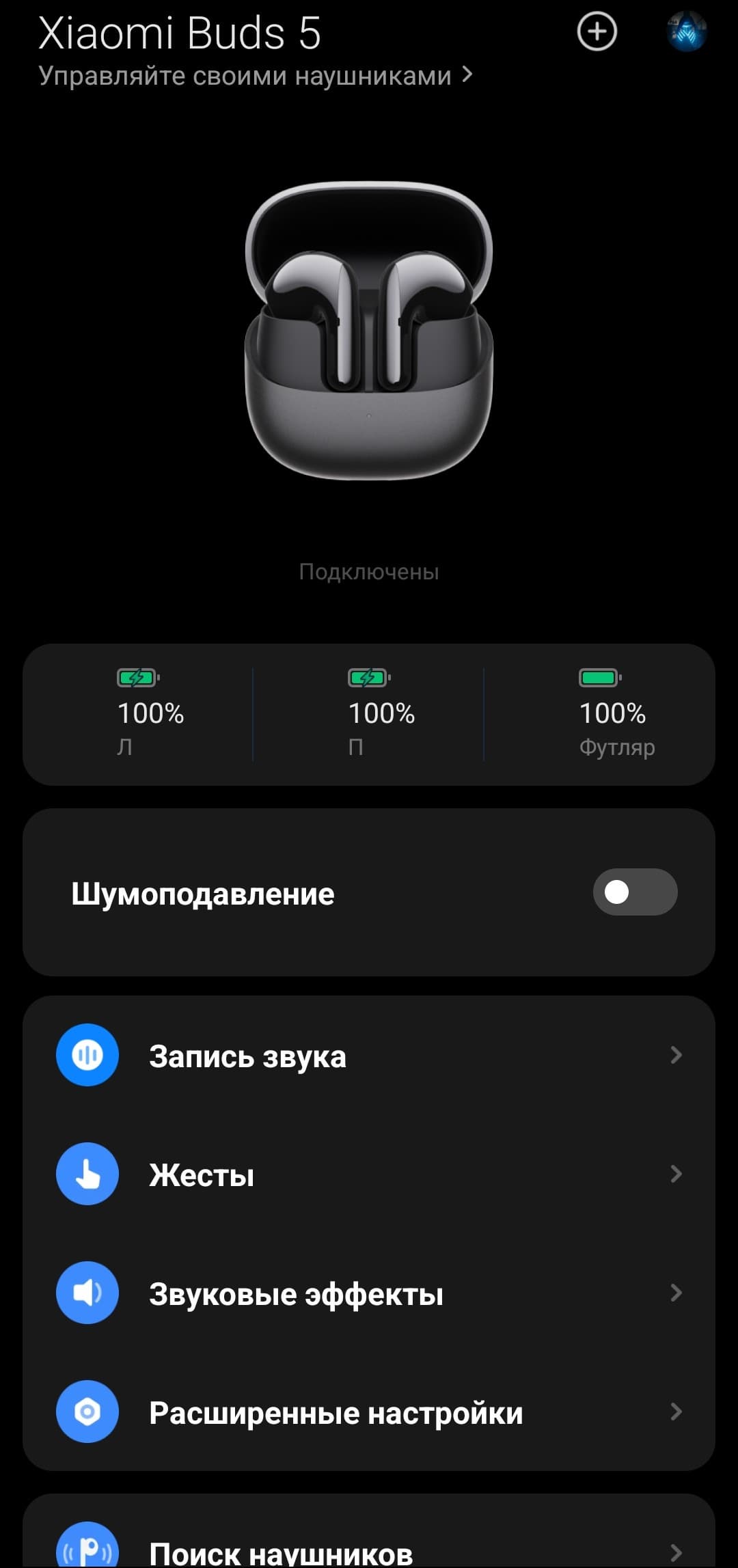The height and width of the screenshot is (1568, 738).
Task: Open Расширенные настройки
Action: (x=369, y=1412)
